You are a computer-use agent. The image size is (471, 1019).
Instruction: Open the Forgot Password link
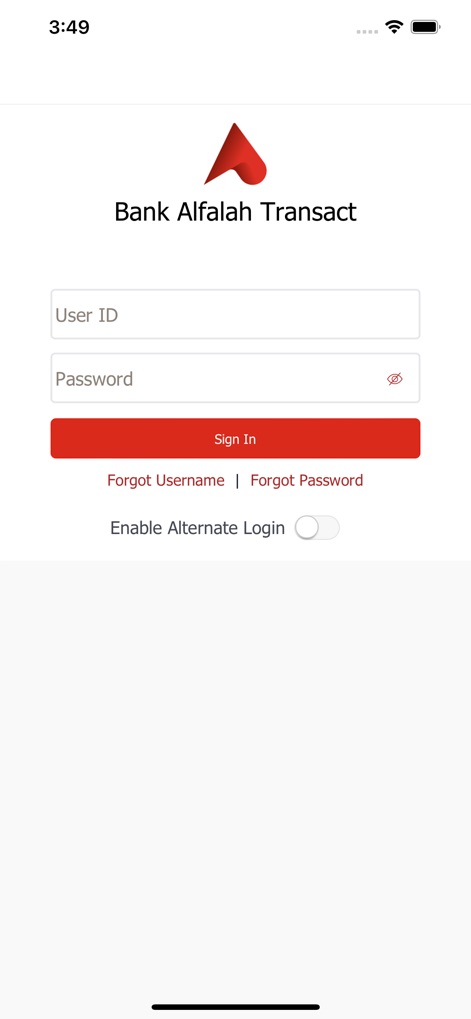pyautogui.click(x=307, y=480)
